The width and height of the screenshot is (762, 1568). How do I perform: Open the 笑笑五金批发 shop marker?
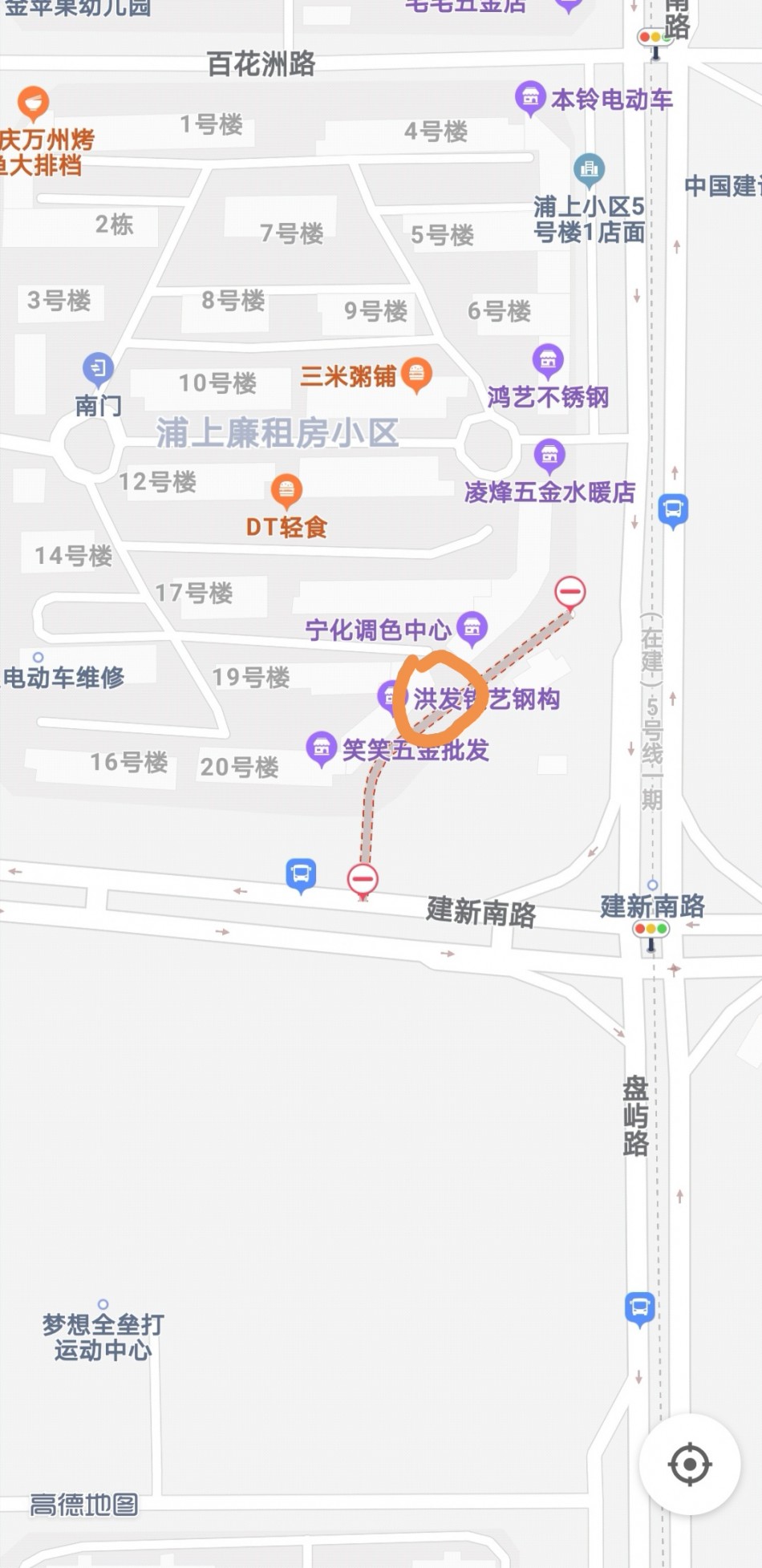click(321, 747)
